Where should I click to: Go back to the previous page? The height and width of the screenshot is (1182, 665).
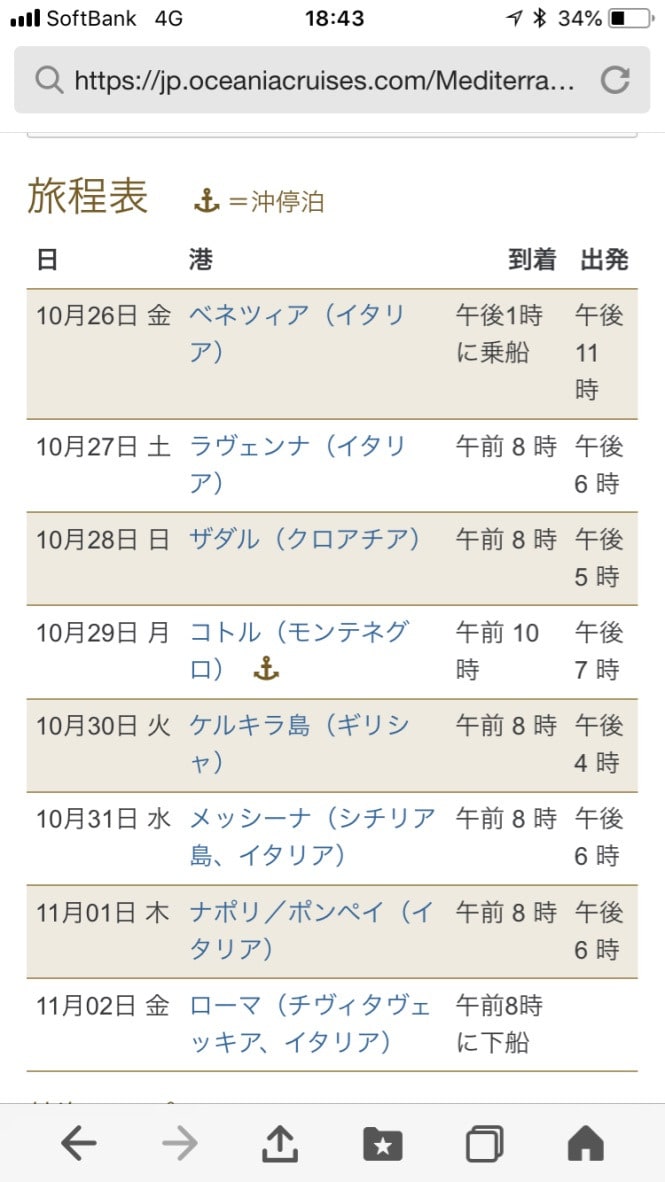(78, 1142)
